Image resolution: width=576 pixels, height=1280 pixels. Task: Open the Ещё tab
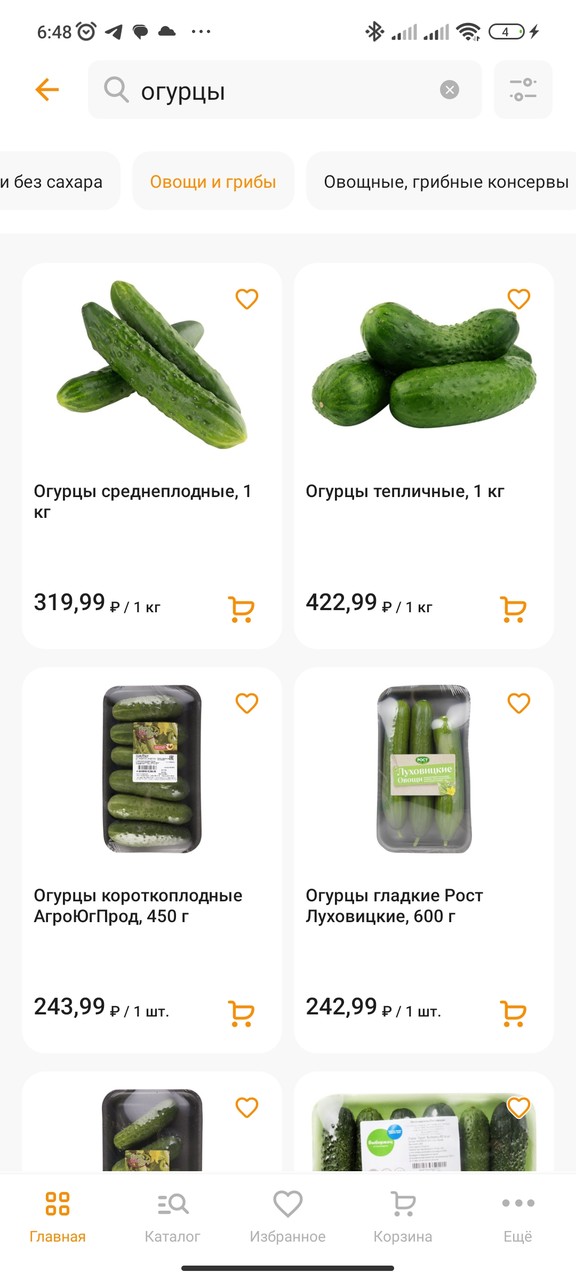tap(518, 1216)
